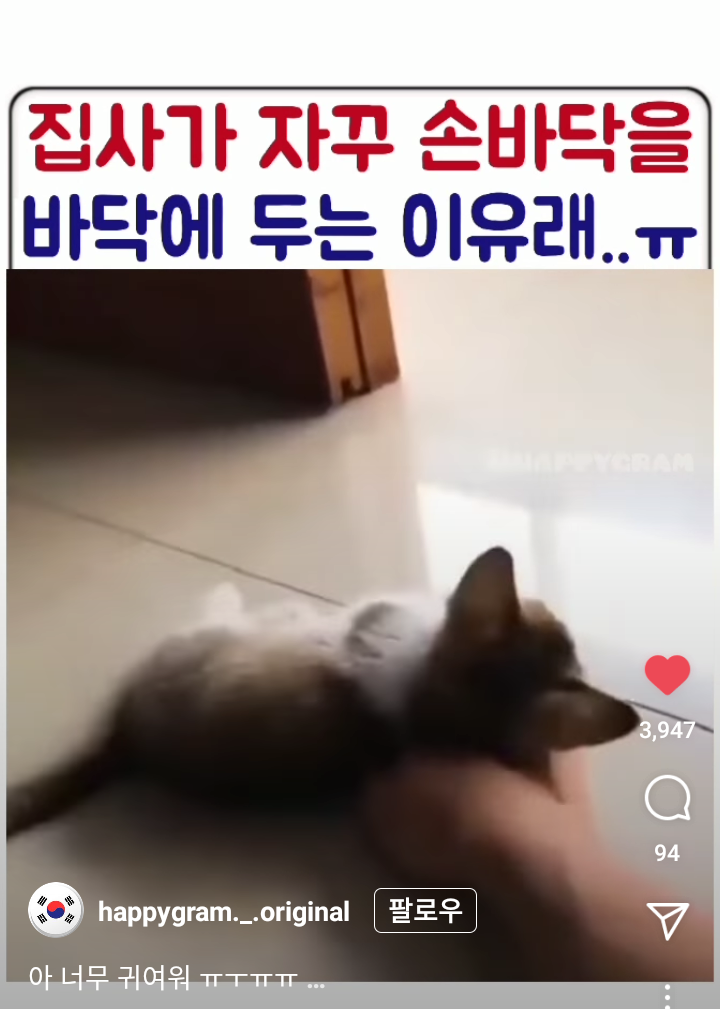Screen dimensions: 720x1009
Task: Unlike the reel with the heart icon
Action: click(x=667, y=676)
